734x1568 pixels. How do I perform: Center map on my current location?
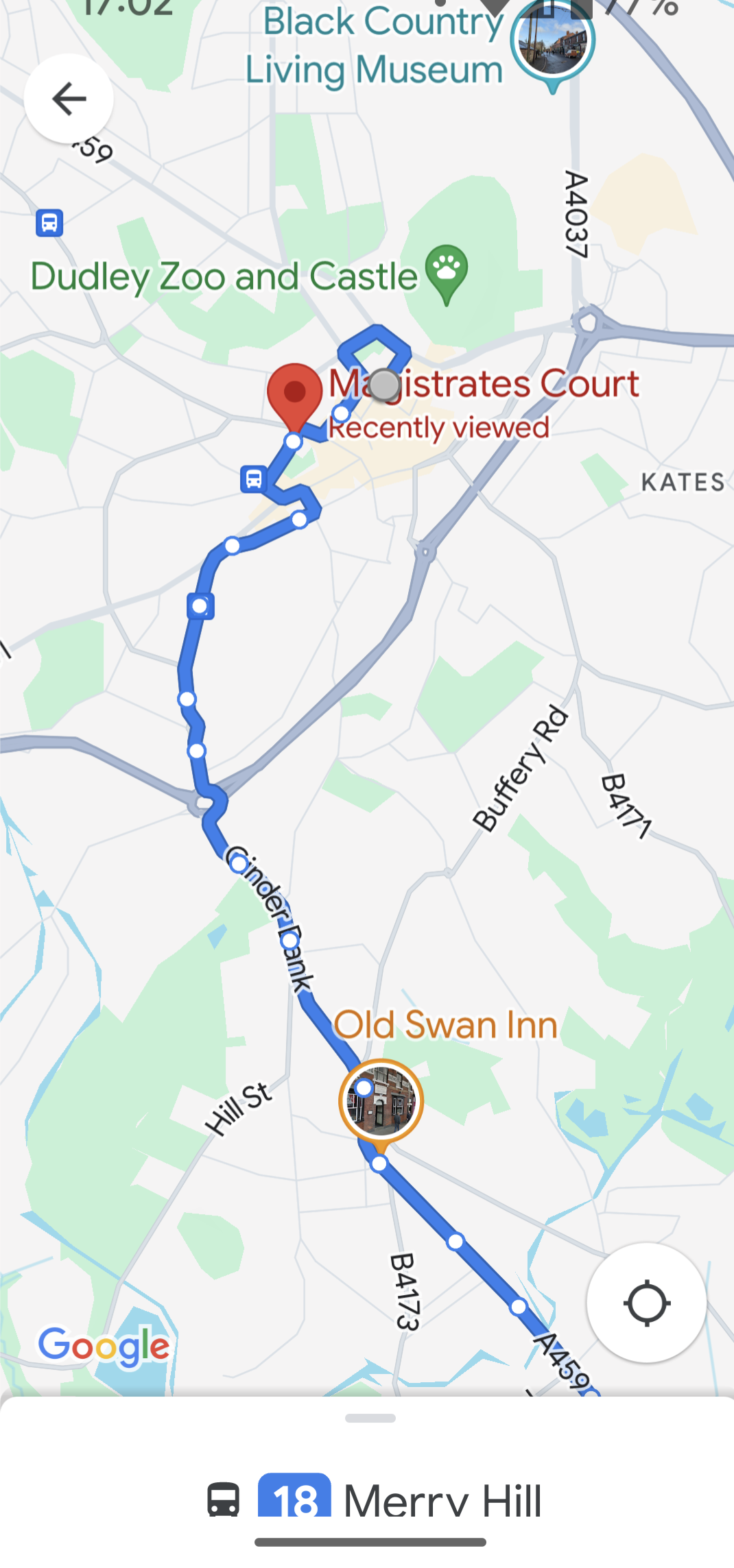(x=646, y=1303)
